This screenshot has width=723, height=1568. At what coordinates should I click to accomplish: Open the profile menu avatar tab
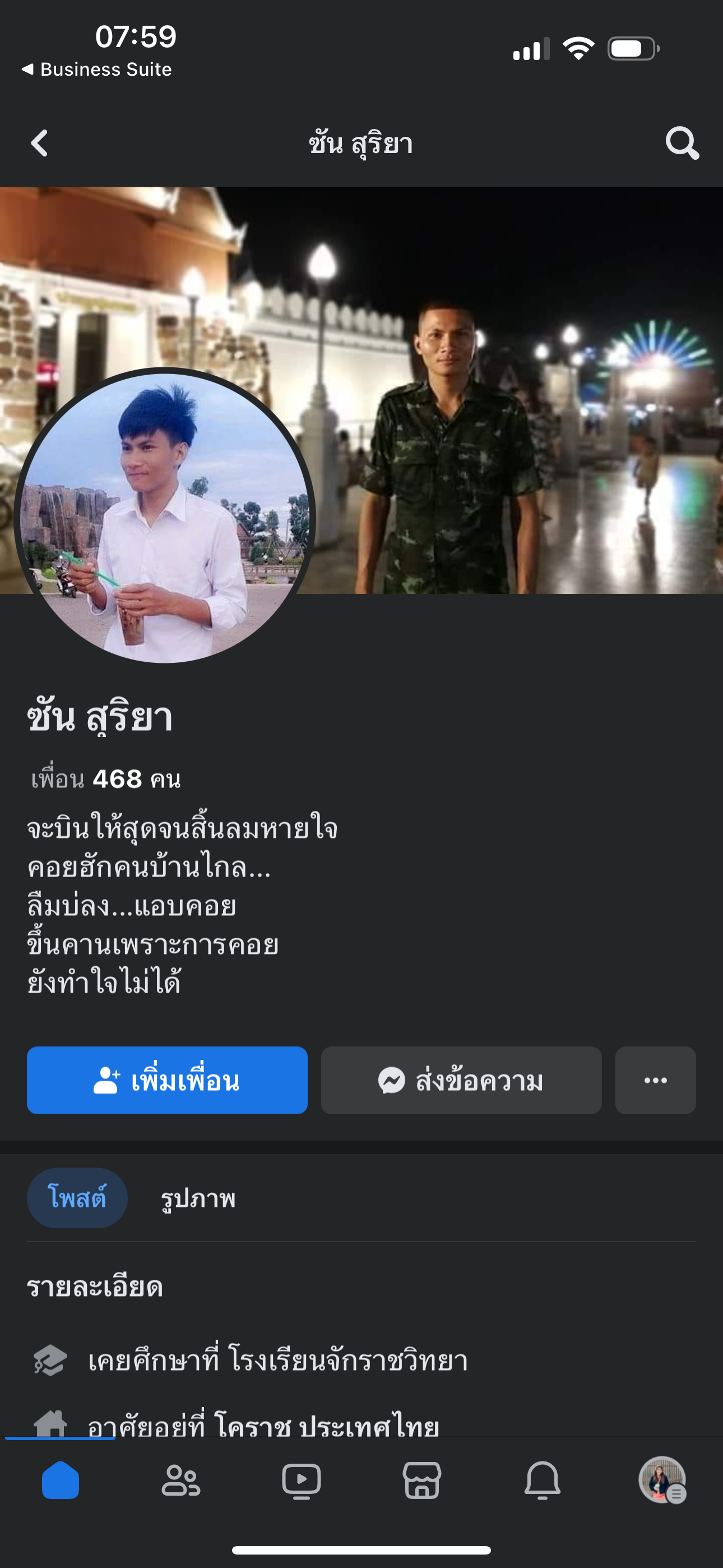pyautogui.click(x=662, y=1481)
